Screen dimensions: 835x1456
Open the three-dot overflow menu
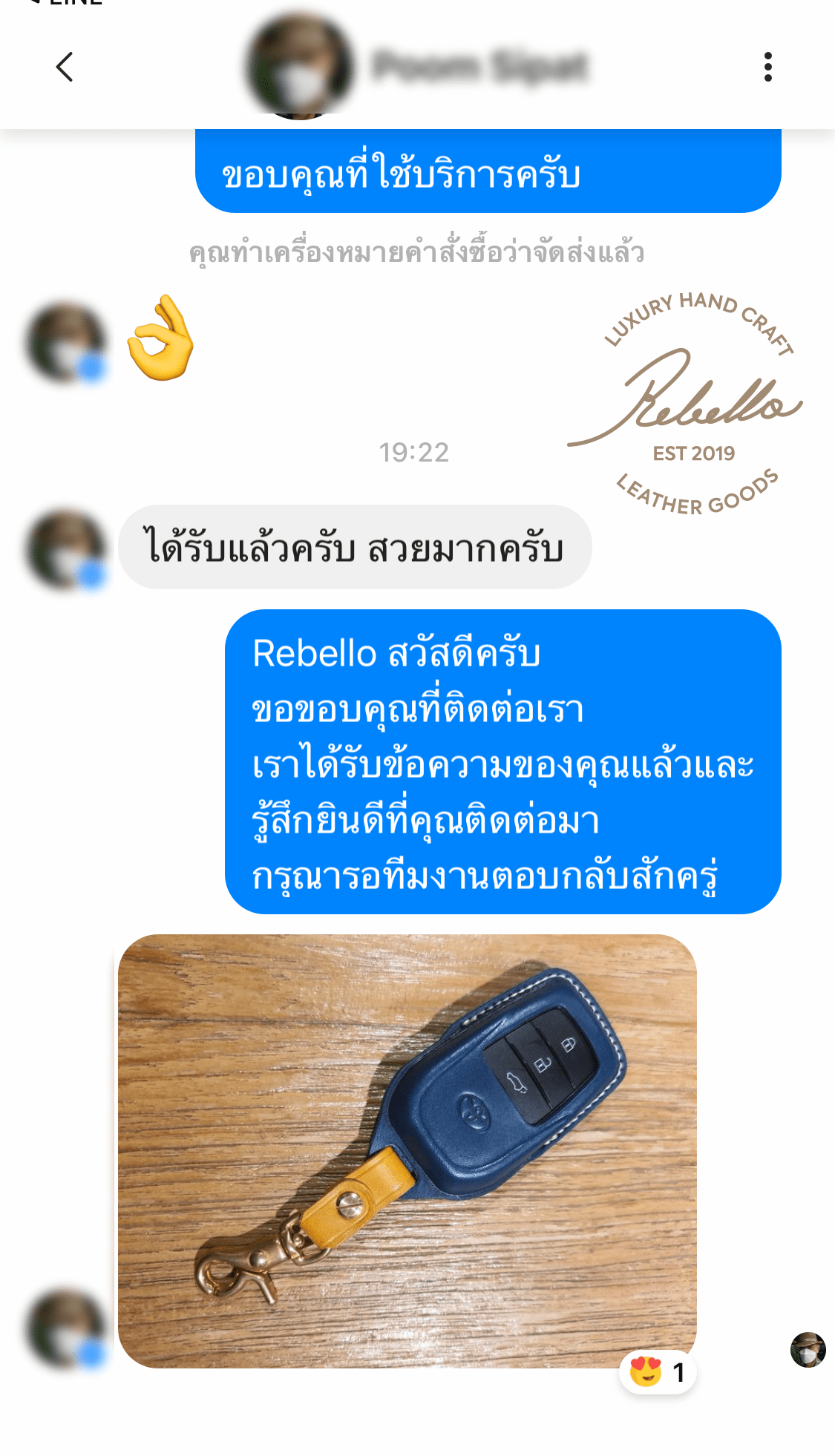(x=767, y=67)
